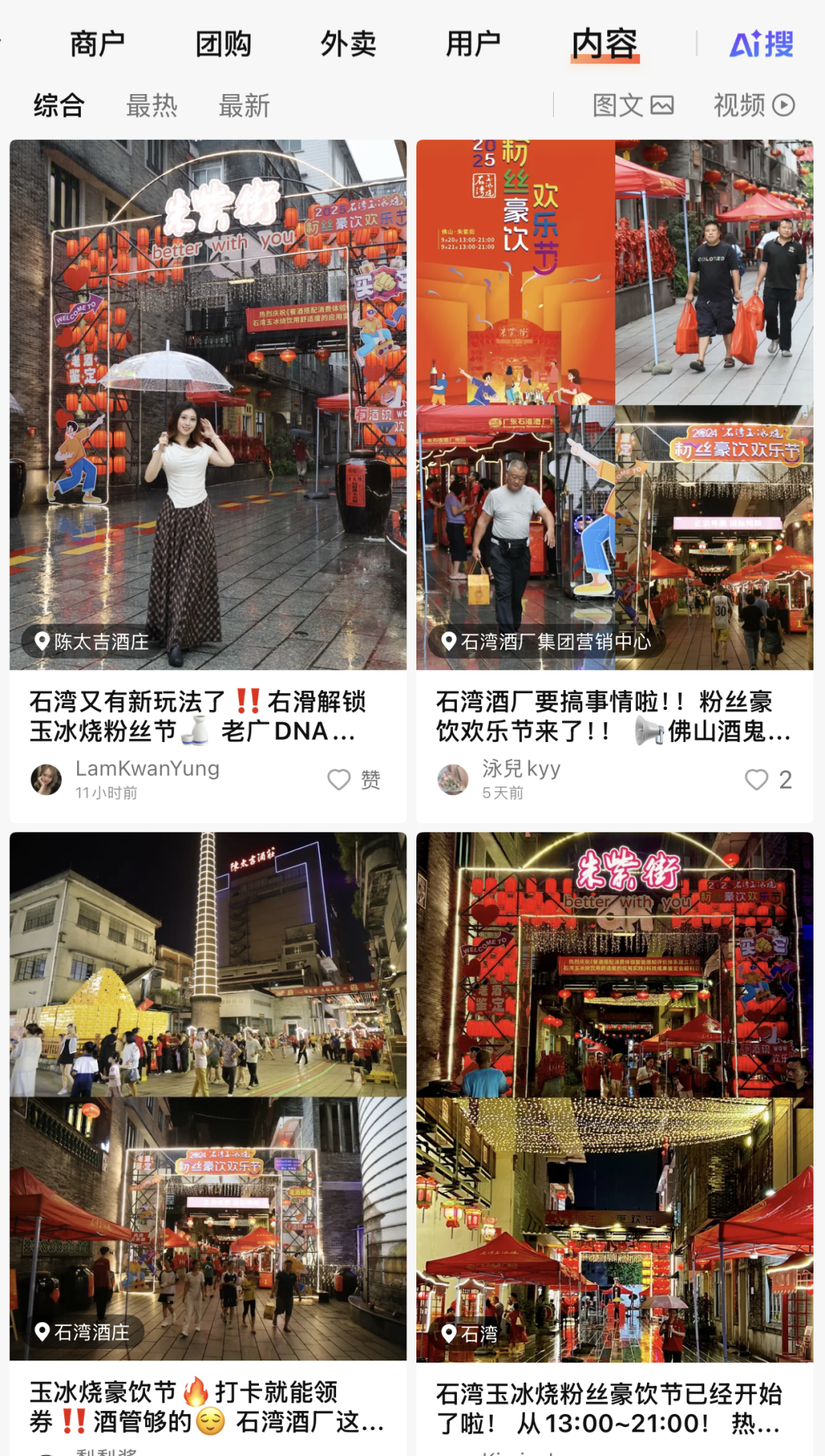Select the 综合 sort option
This screenshot has height=1456, width=825.
point(59,105)
